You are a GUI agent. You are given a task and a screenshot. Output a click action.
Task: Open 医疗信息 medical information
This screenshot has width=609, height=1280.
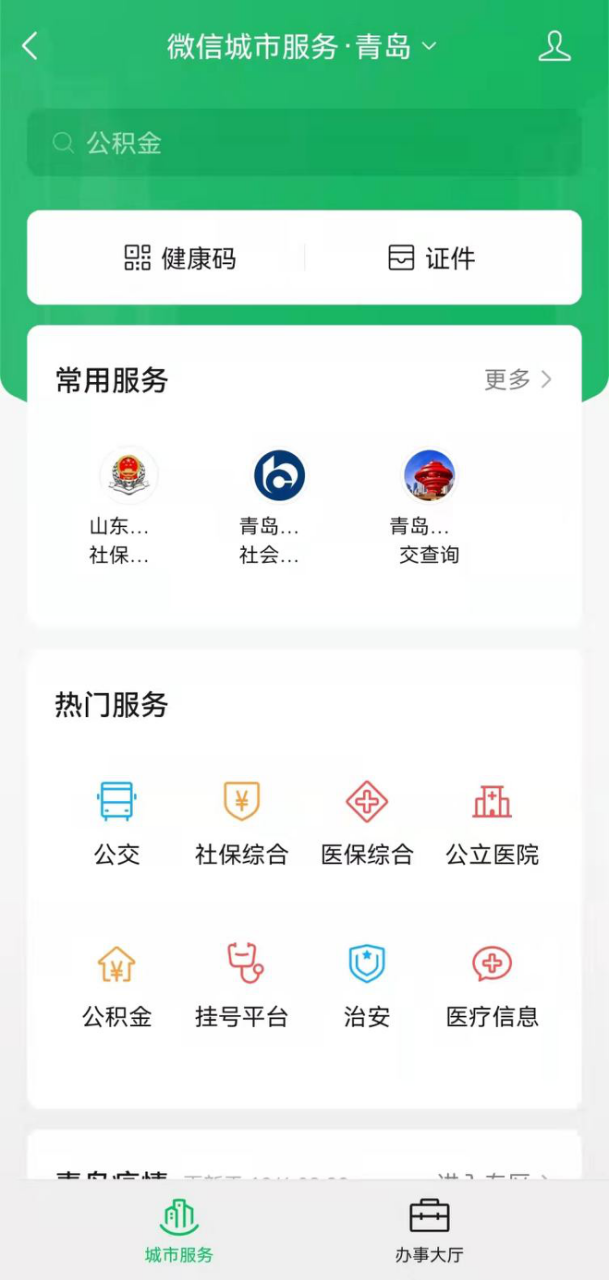click(x=492, y=986)
